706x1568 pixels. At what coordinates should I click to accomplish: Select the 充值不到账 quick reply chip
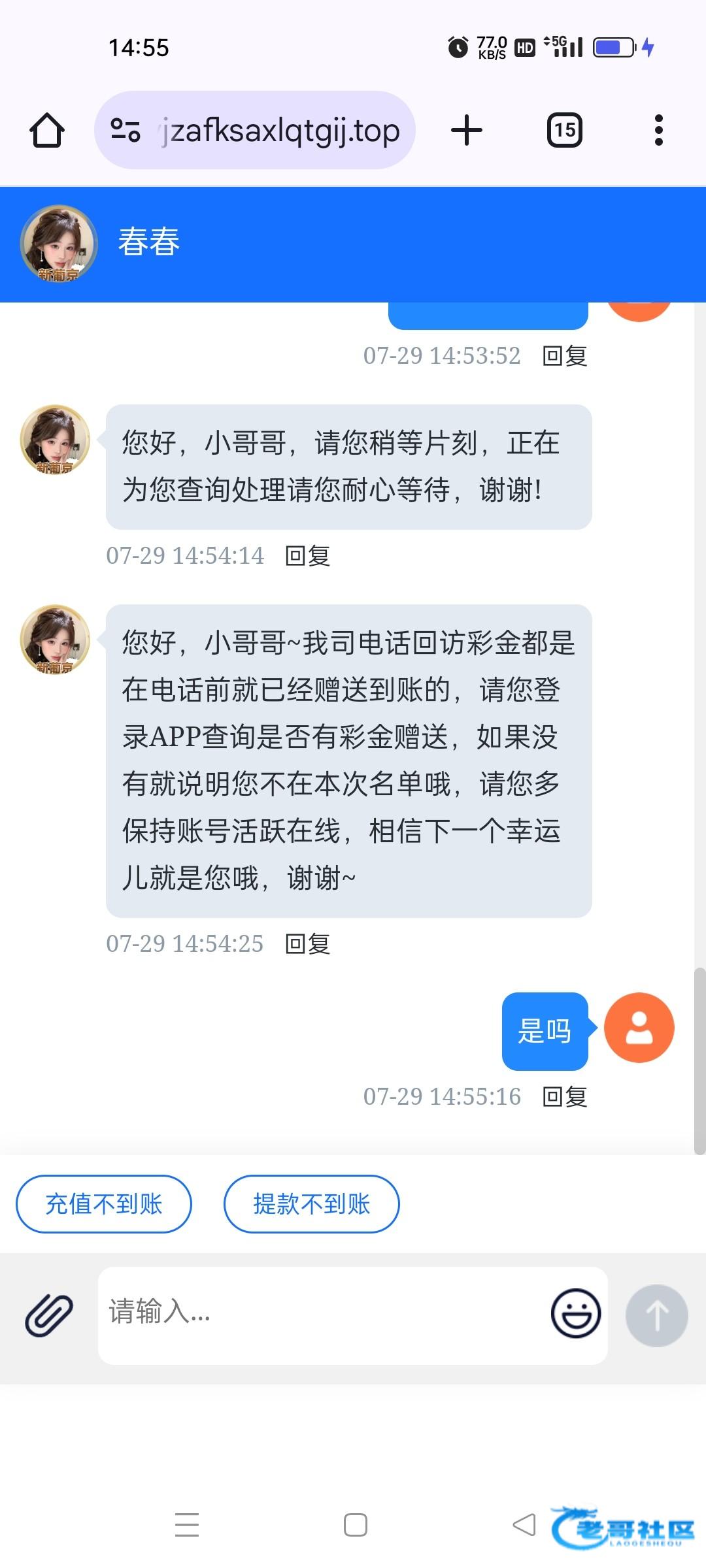click(x=104, y=1204)
